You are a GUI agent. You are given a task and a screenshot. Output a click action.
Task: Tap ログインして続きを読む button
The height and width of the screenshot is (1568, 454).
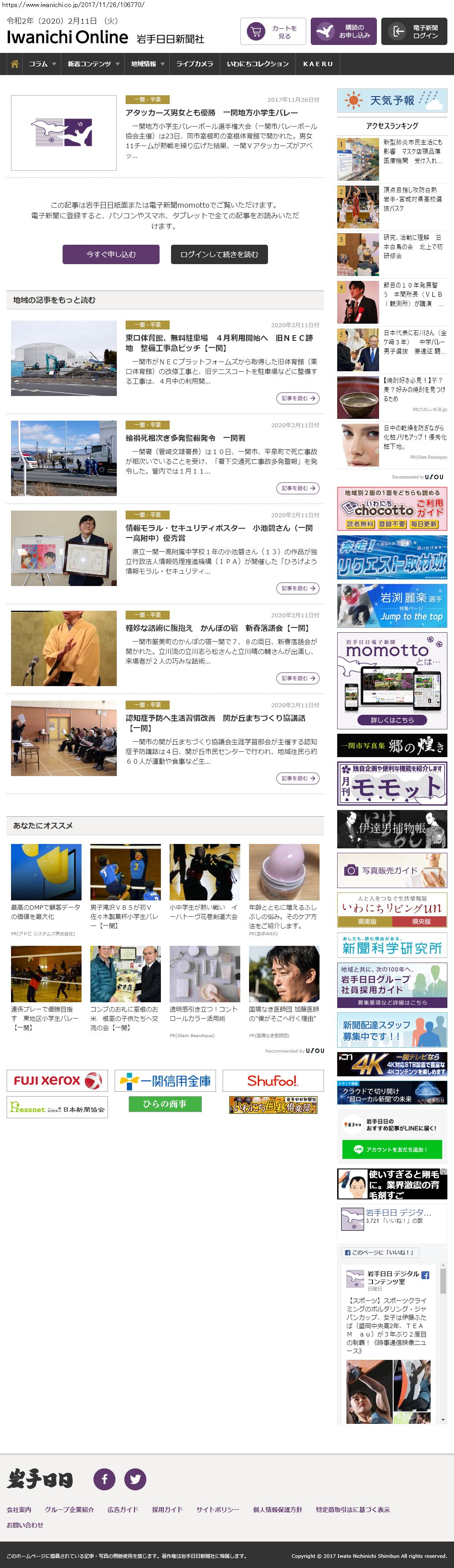point(219,254)
